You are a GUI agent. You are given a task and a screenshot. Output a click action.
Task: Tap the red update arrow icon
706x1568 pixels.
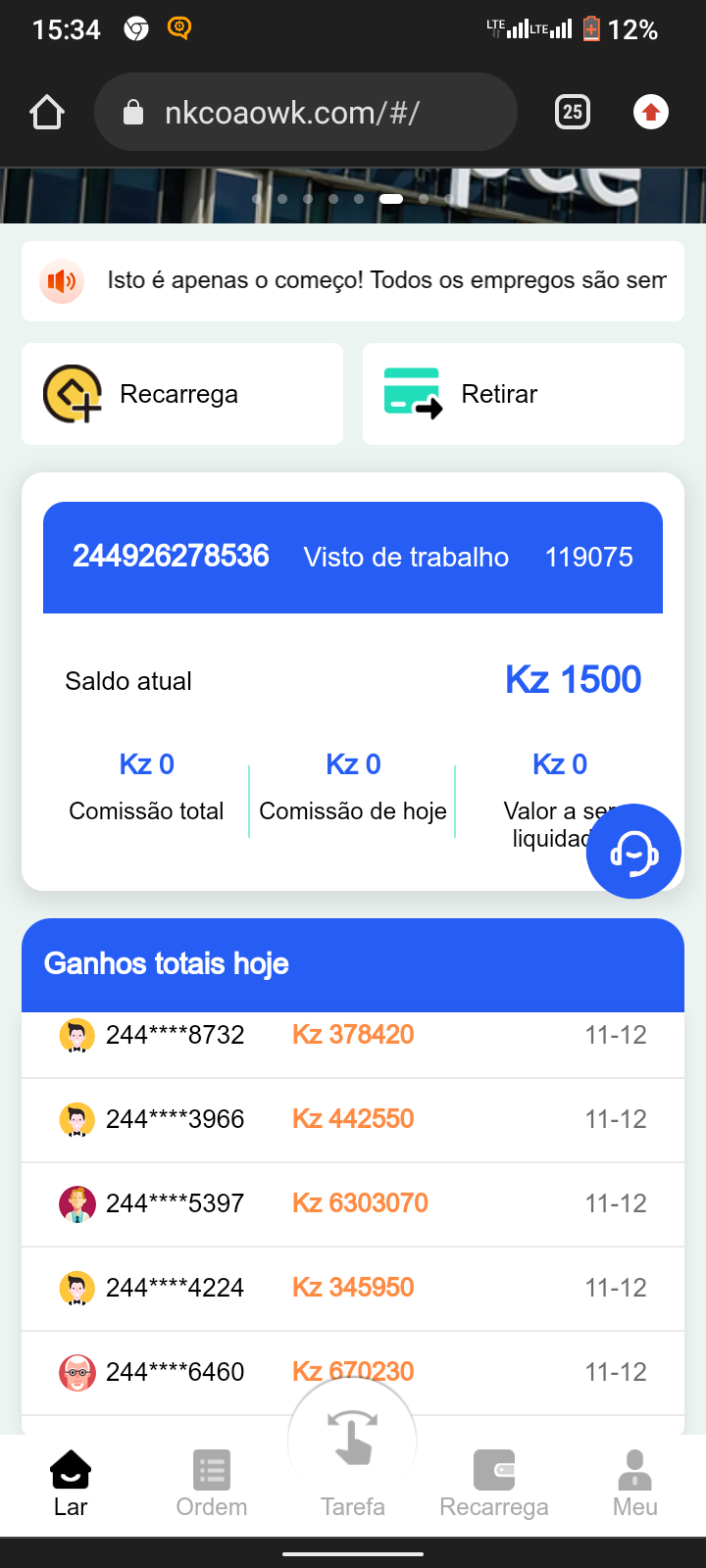(651, 113)
